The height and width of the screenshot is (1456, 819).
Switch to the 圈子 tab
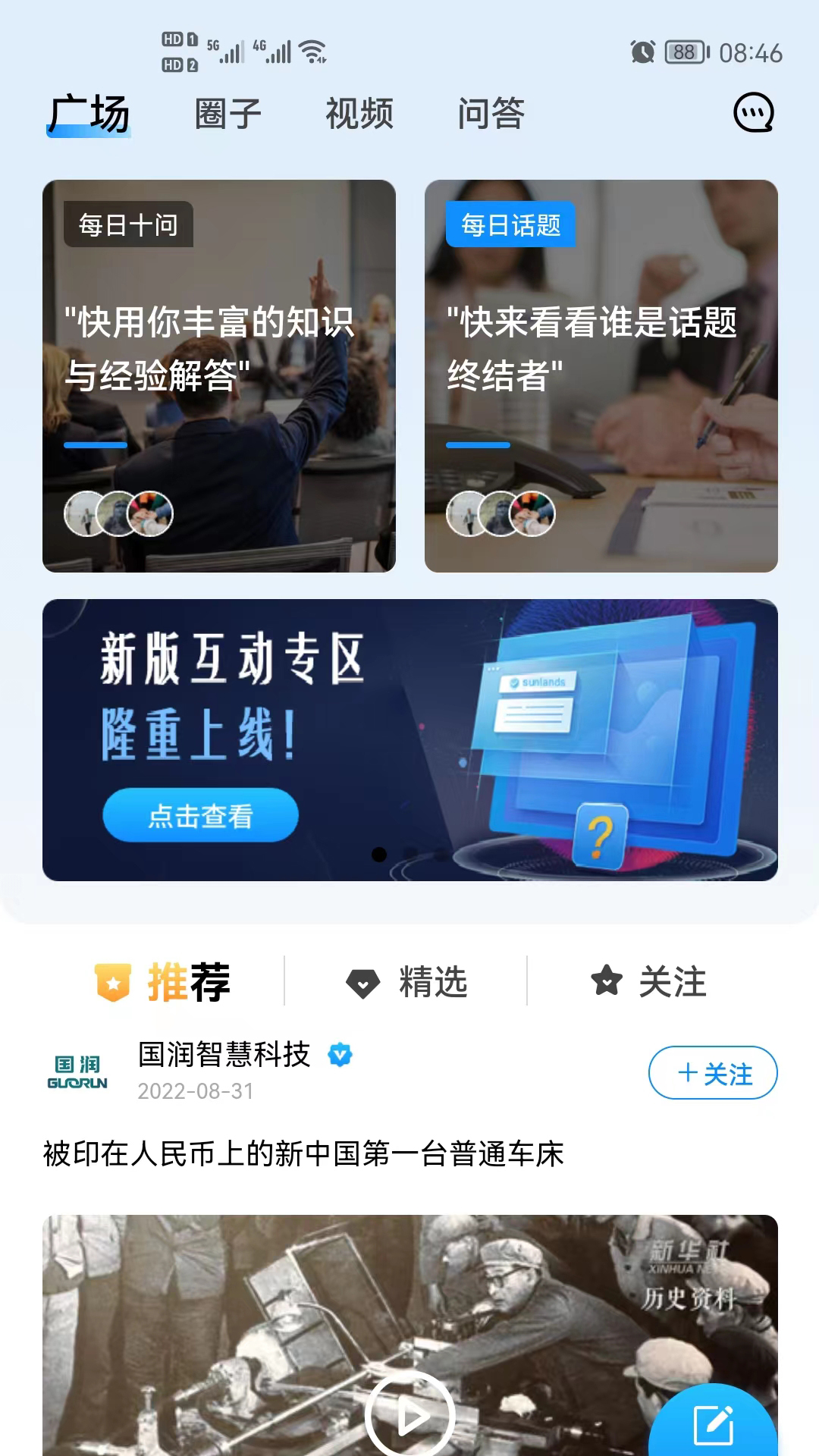227,112
